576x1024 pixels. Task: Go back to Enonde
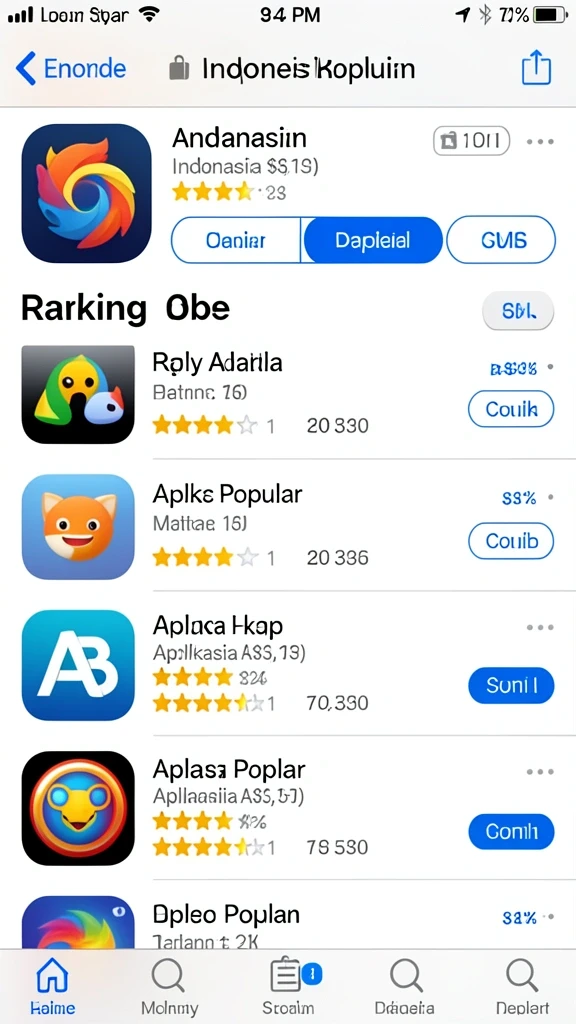[71, 69]
